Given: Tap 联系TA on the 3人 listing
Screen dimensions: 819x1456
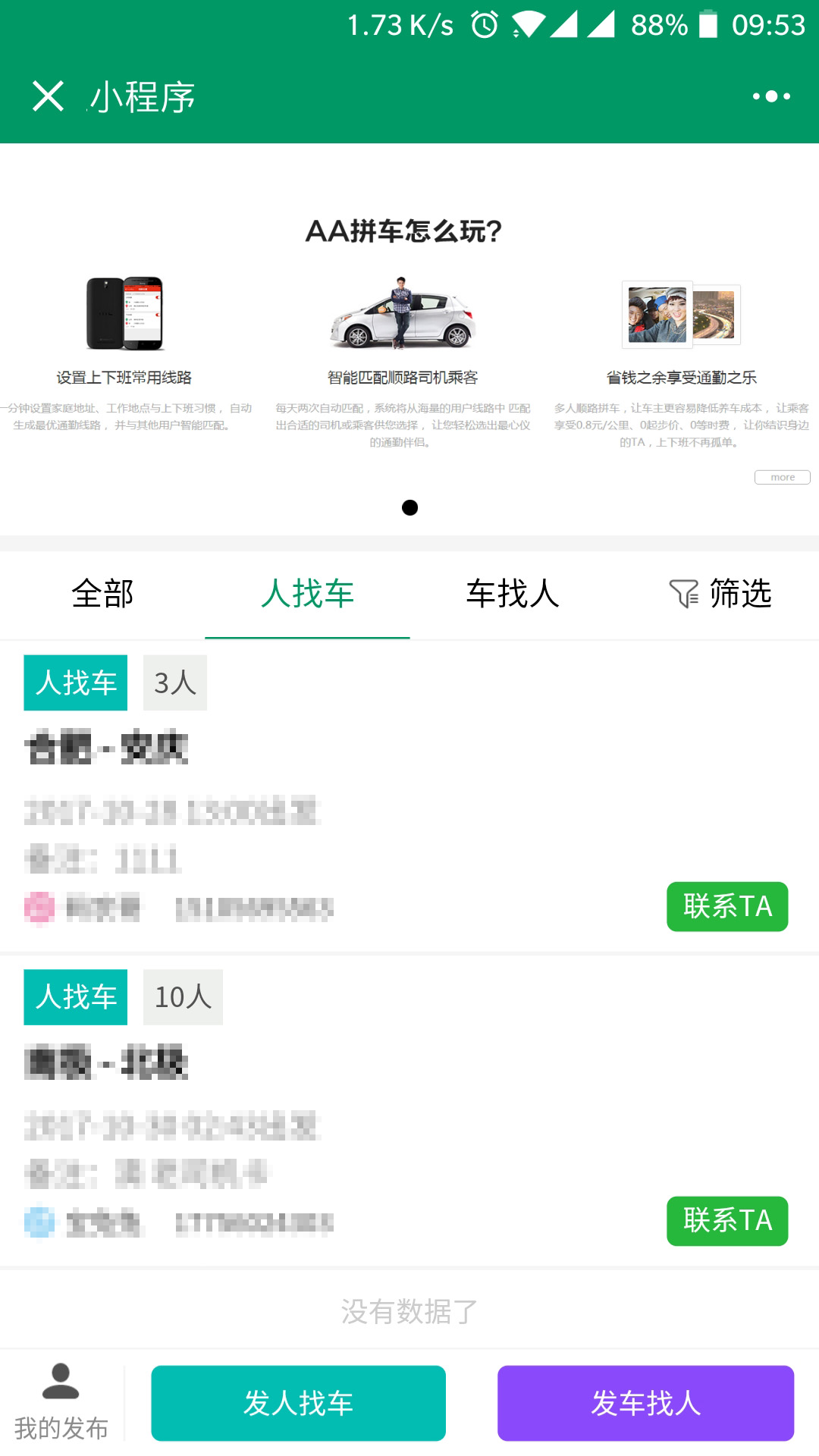Looking at the screenshot, I should 726,906.
